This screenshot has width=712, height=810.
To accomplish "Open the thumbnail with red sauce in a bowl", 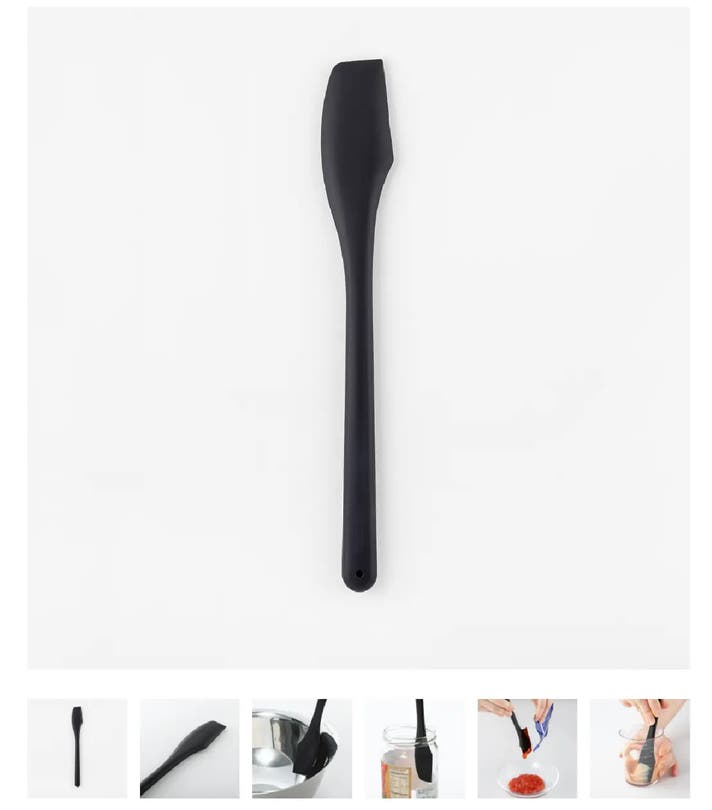I will tap(527, 748).
